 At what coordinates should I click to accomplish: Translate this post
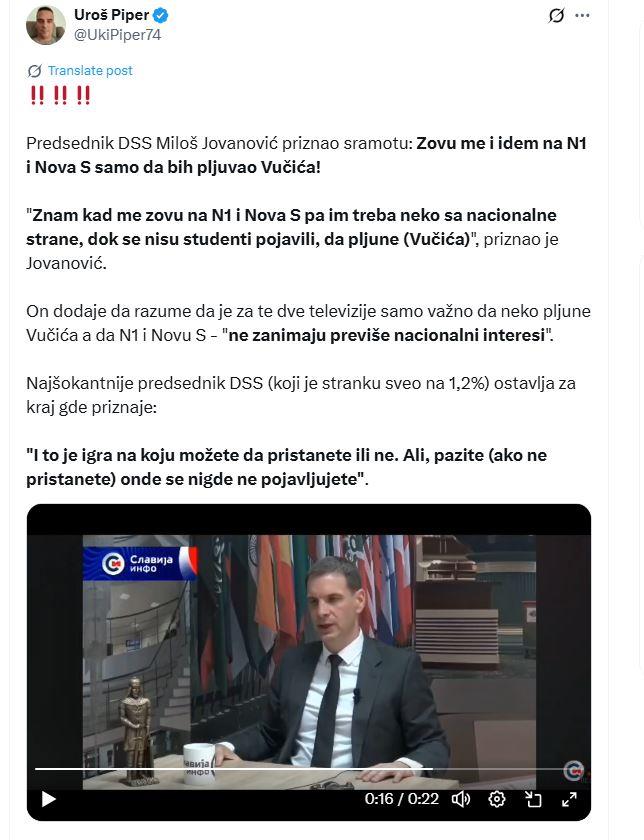click(90, 71)
